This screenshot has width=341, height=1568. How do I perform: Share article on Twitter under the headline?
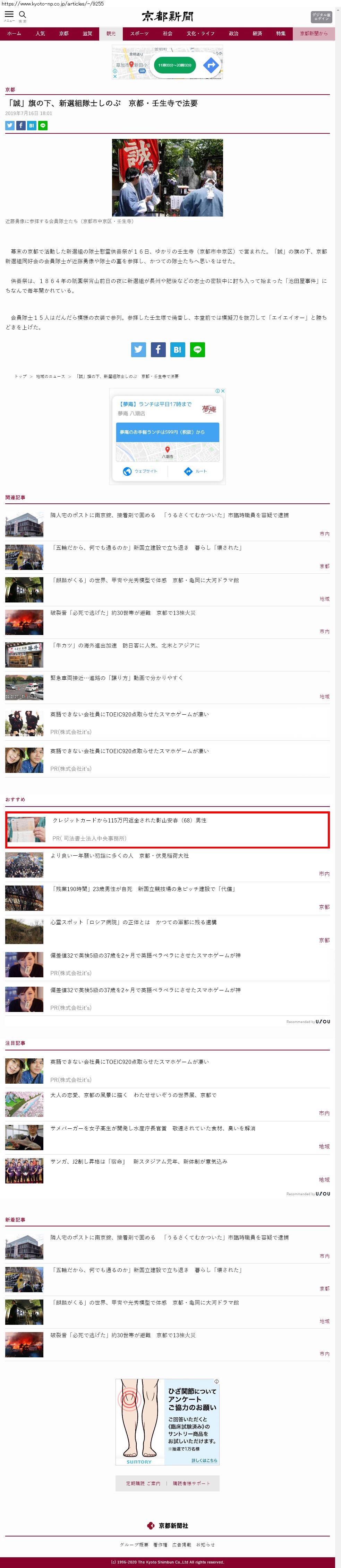(x=10, y=125)
